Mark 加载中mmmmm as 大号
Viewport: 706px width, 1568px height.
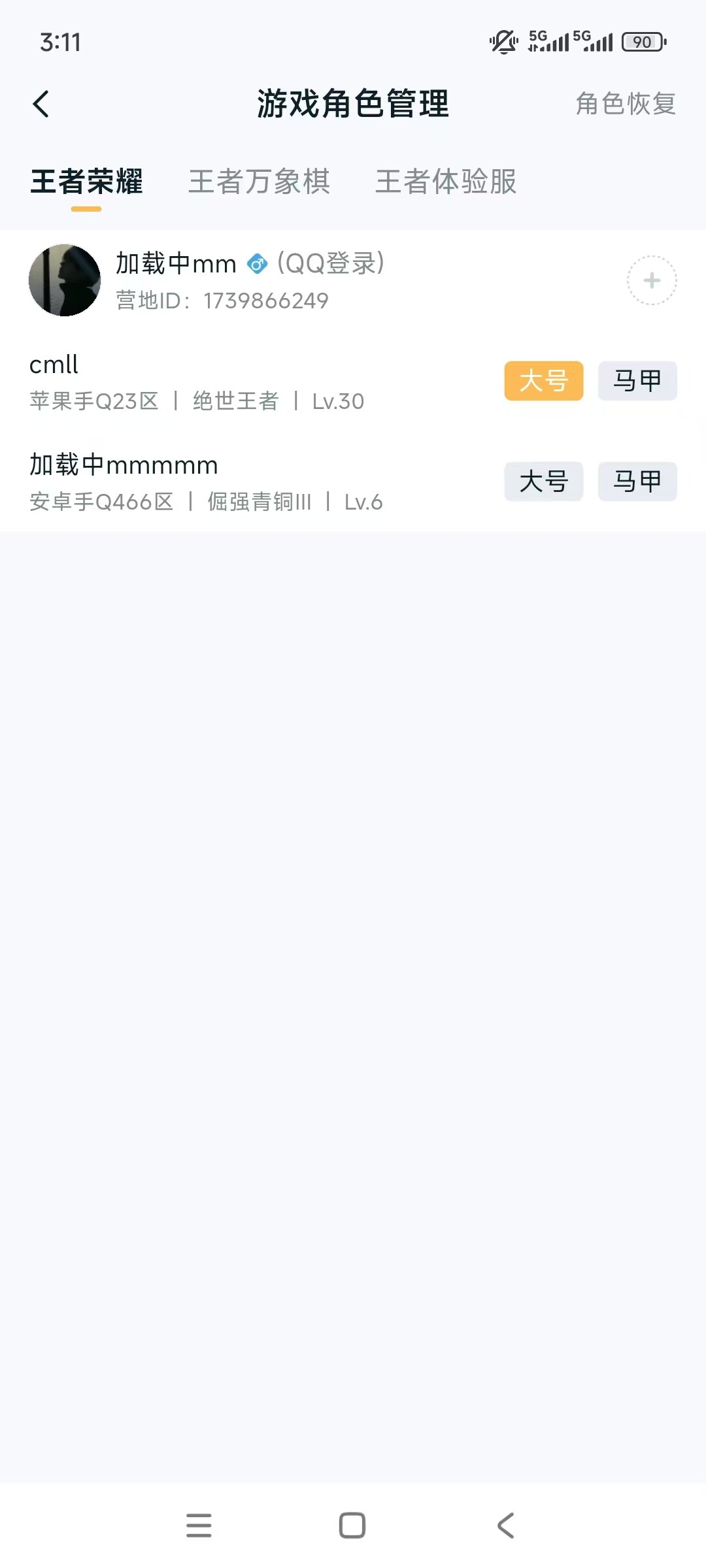point(543,482)
